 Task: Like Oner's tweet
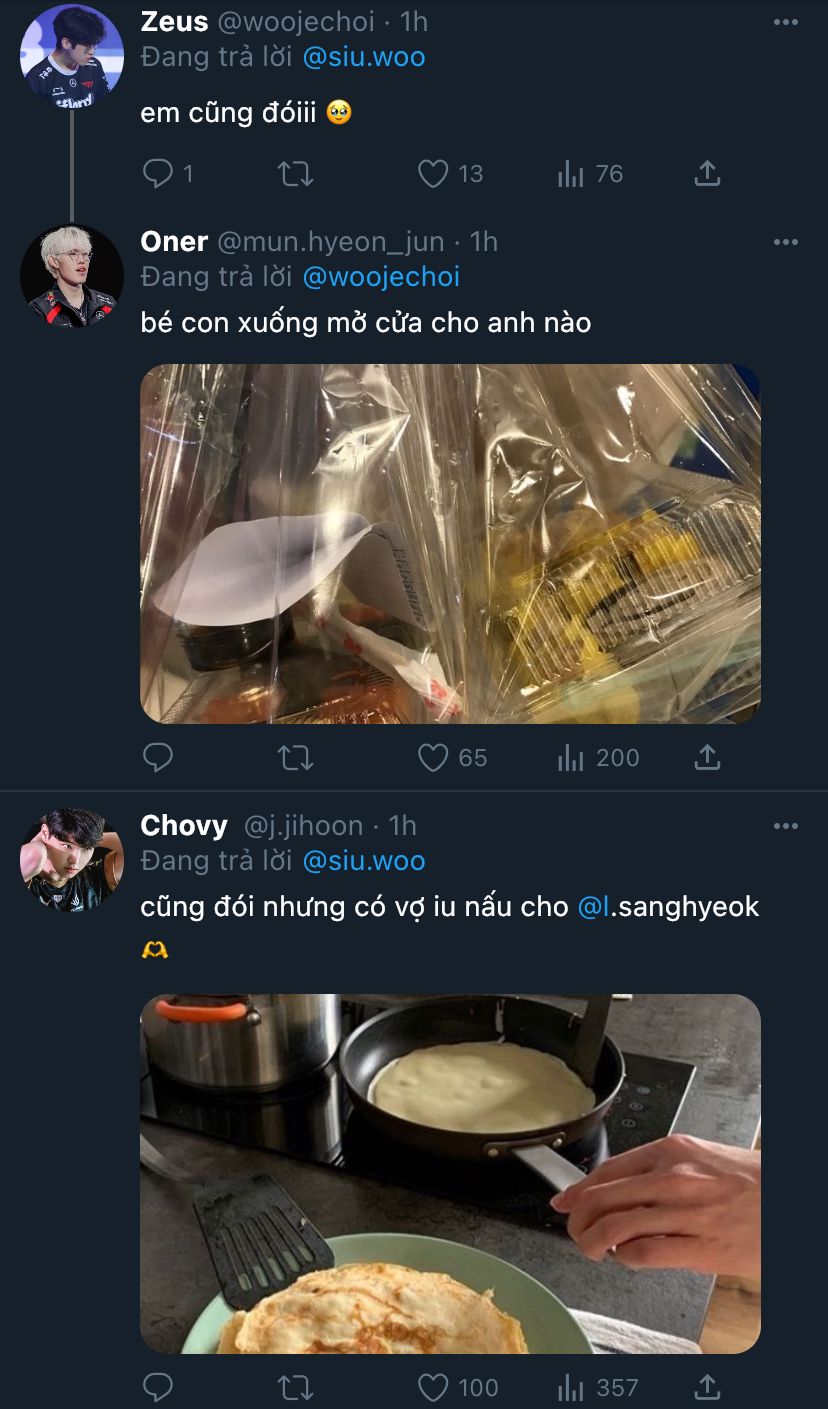click(x=433, y=758)
